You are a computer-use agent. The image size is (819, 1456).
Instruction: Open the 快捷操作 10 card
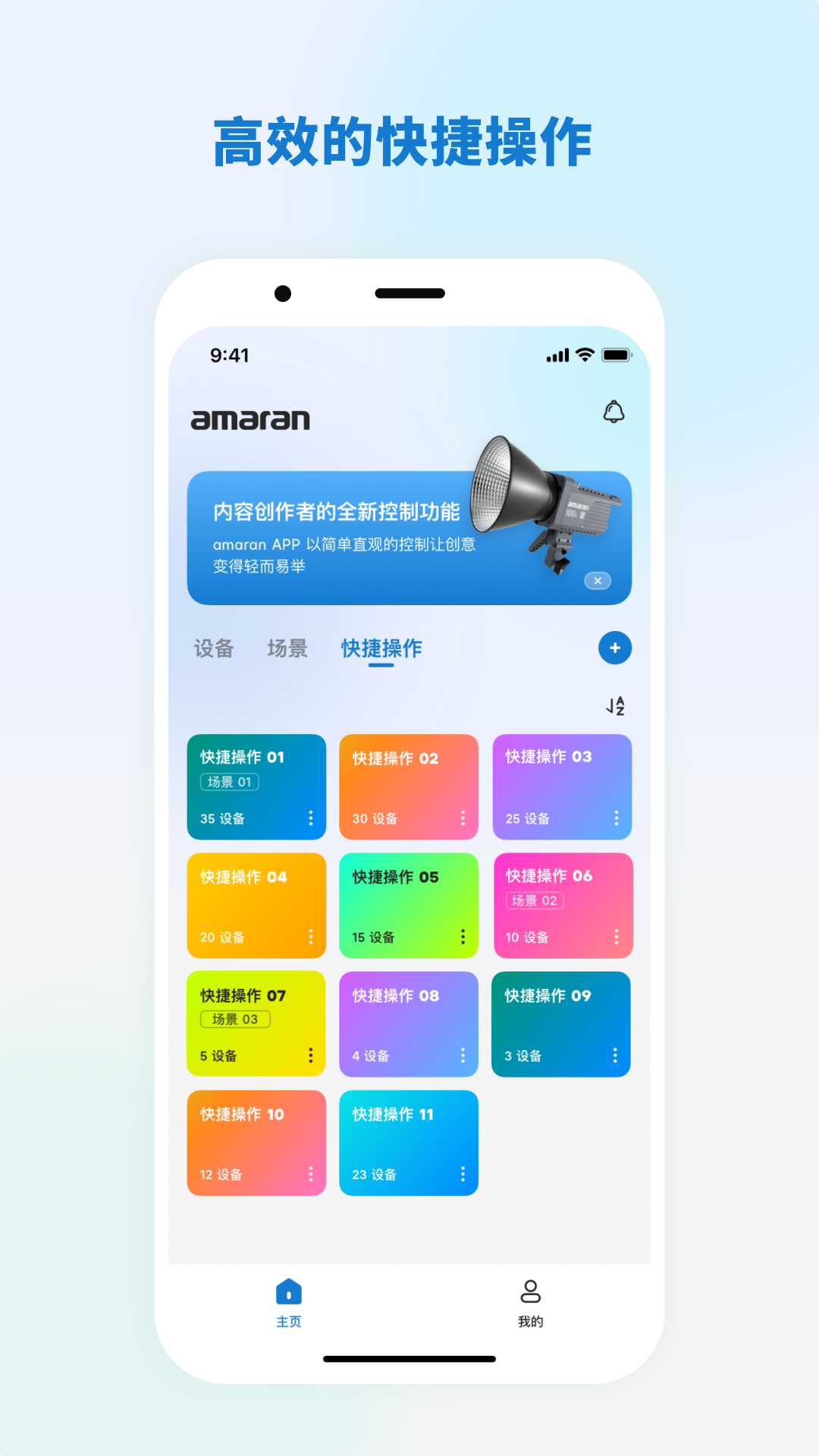256,1143
